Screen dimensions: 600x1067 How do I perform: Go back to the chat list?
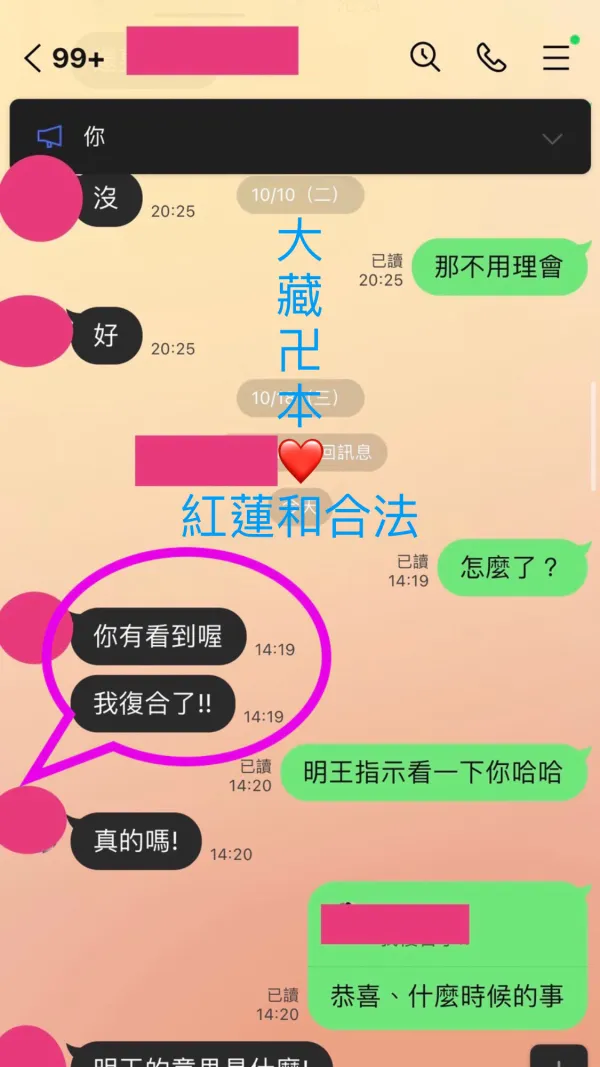33,59
